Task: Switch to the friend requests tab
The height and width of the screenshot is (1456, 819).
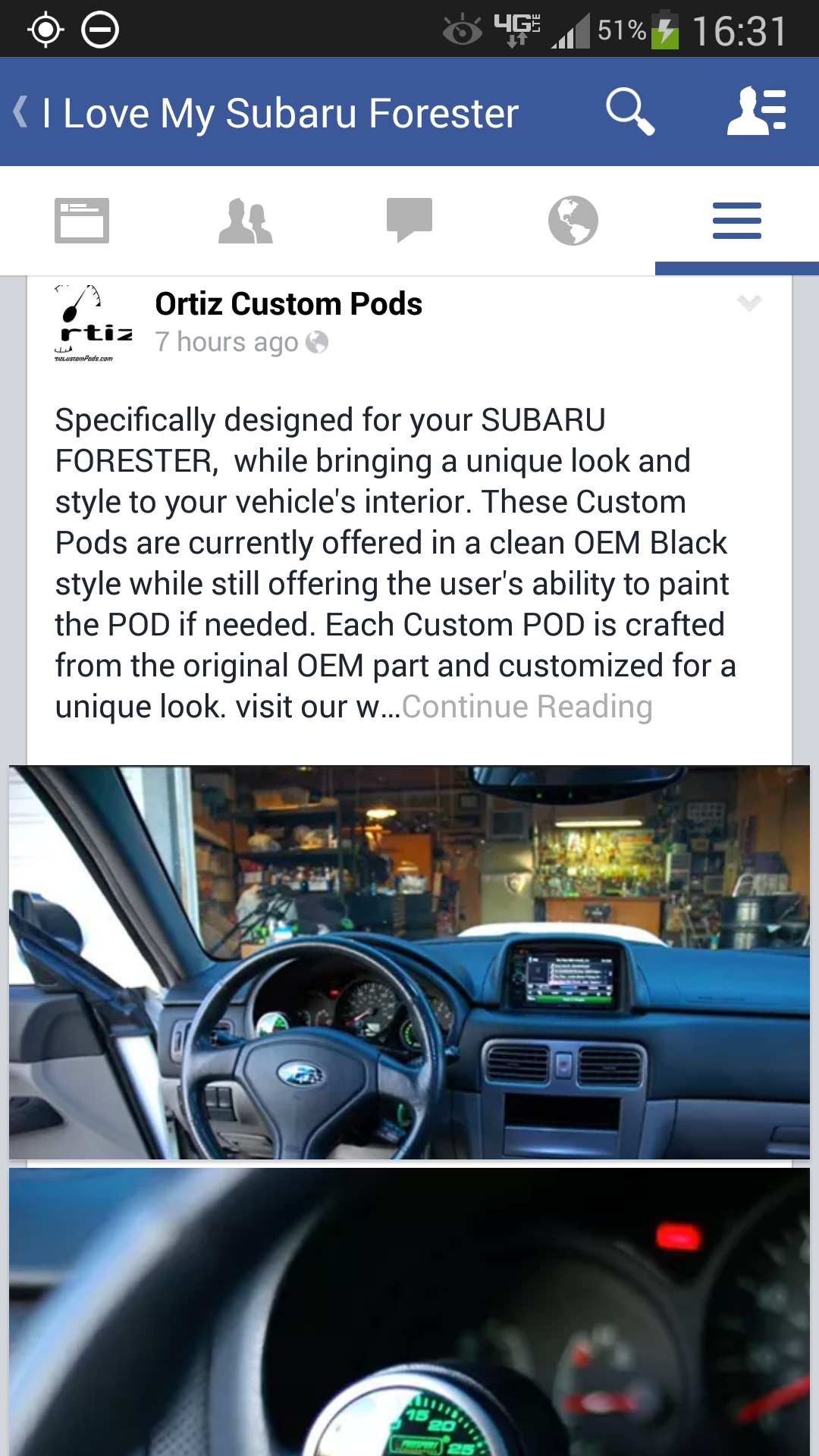Action: point(246,221)
